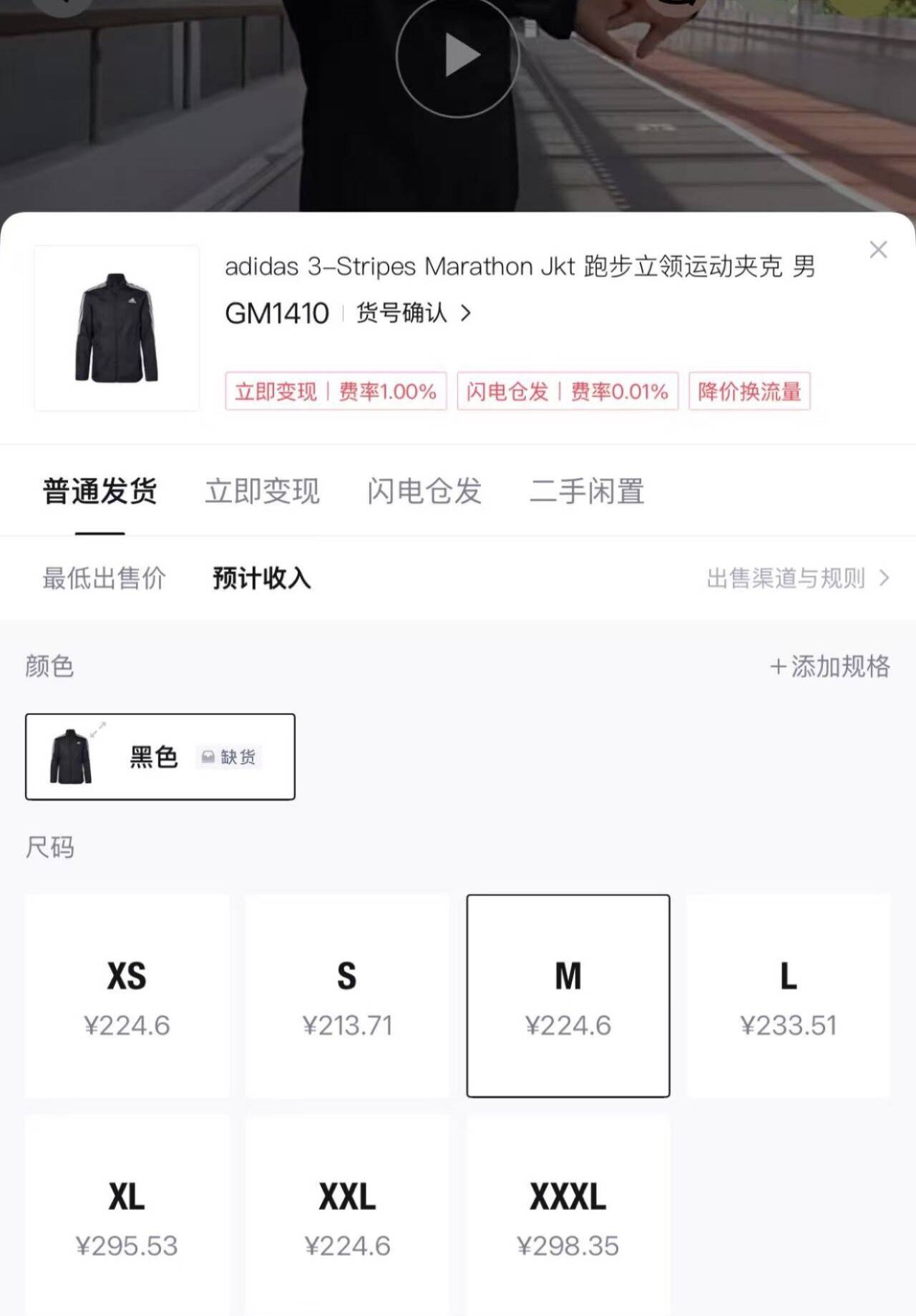Open 出售渠道与规则
Viewport: 916px width, 1316px height.
(x=797, y=578)
